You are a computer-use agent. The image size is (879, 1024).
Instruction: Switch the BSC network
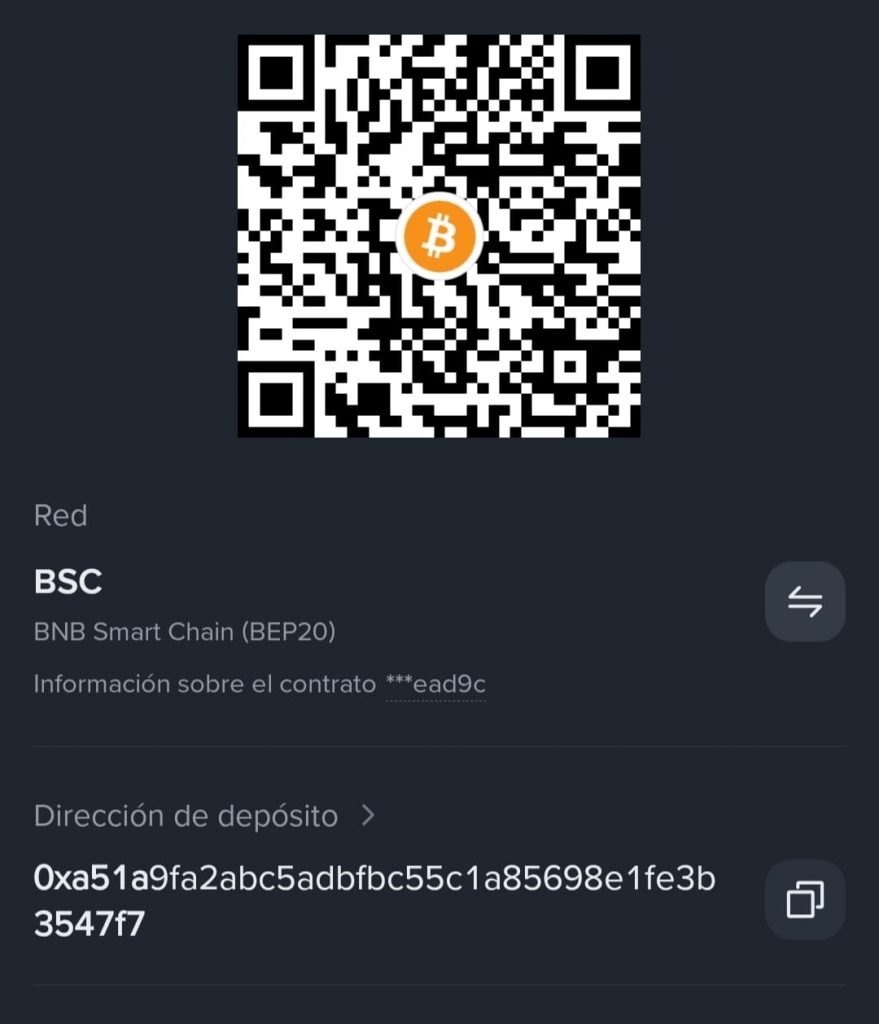(x=805, y=601)
